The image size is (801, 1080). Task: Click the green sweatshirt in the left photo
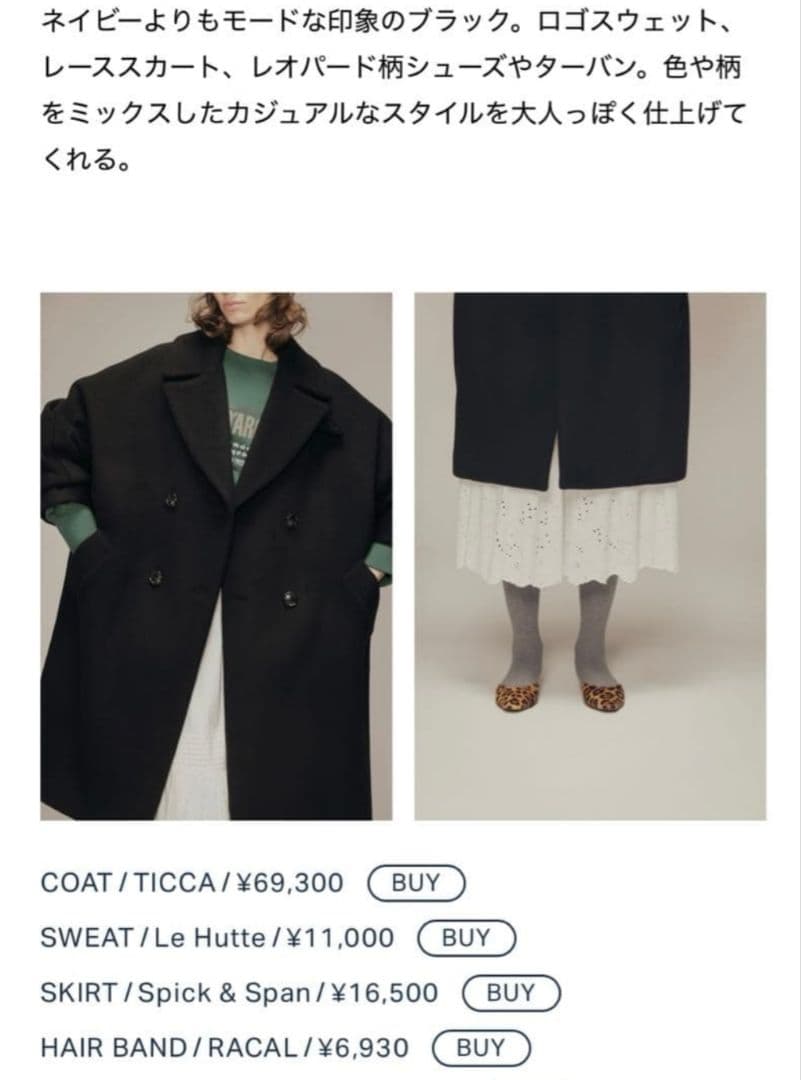tap(240, 420)
